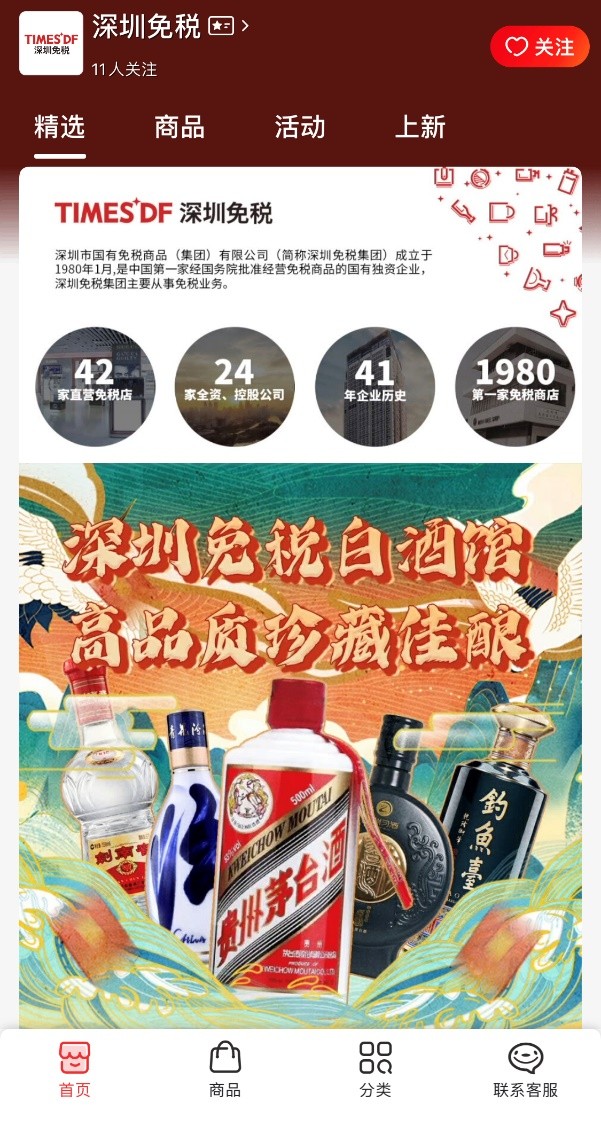The image size is (601, 1126).
Task: Switch to the 商品 top tab
Action: [180, 127]
